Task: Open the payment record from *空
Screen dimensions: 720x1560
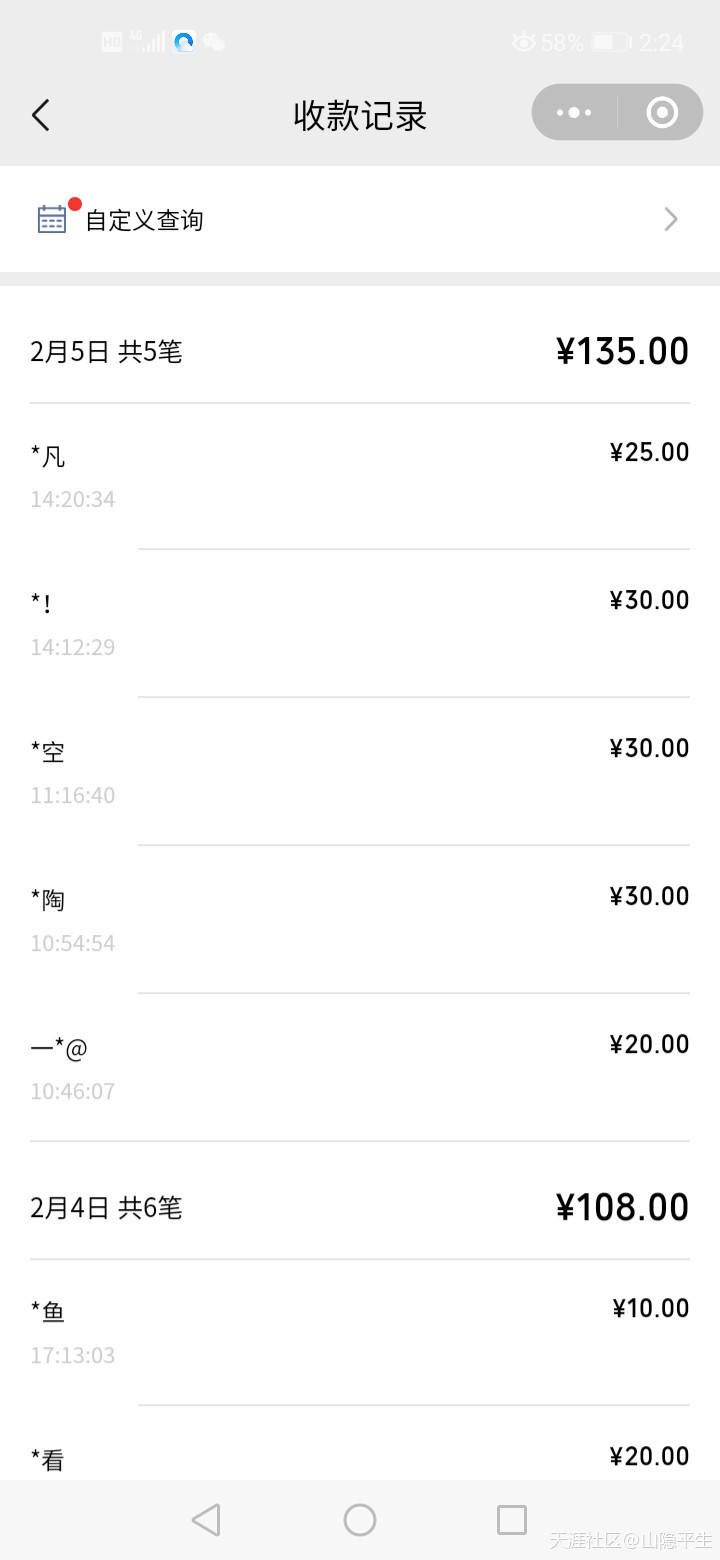Action: [360, 772]
